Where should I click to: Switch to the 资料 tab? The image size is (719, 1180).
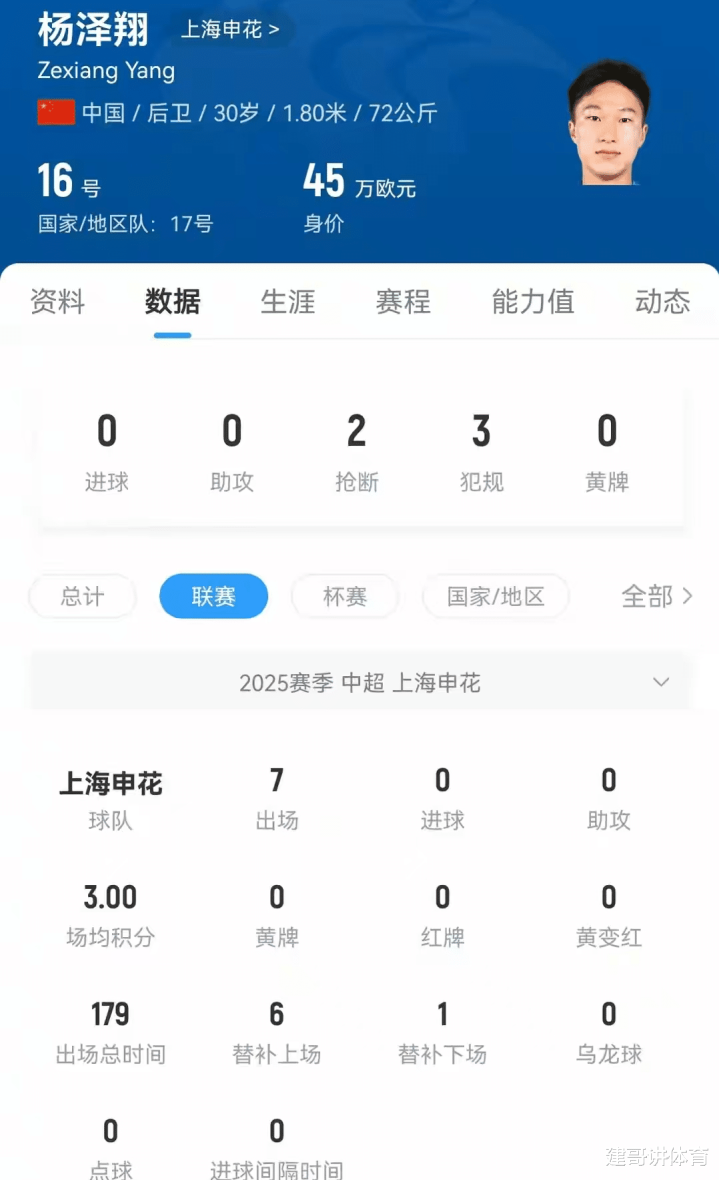pos(57,302)
